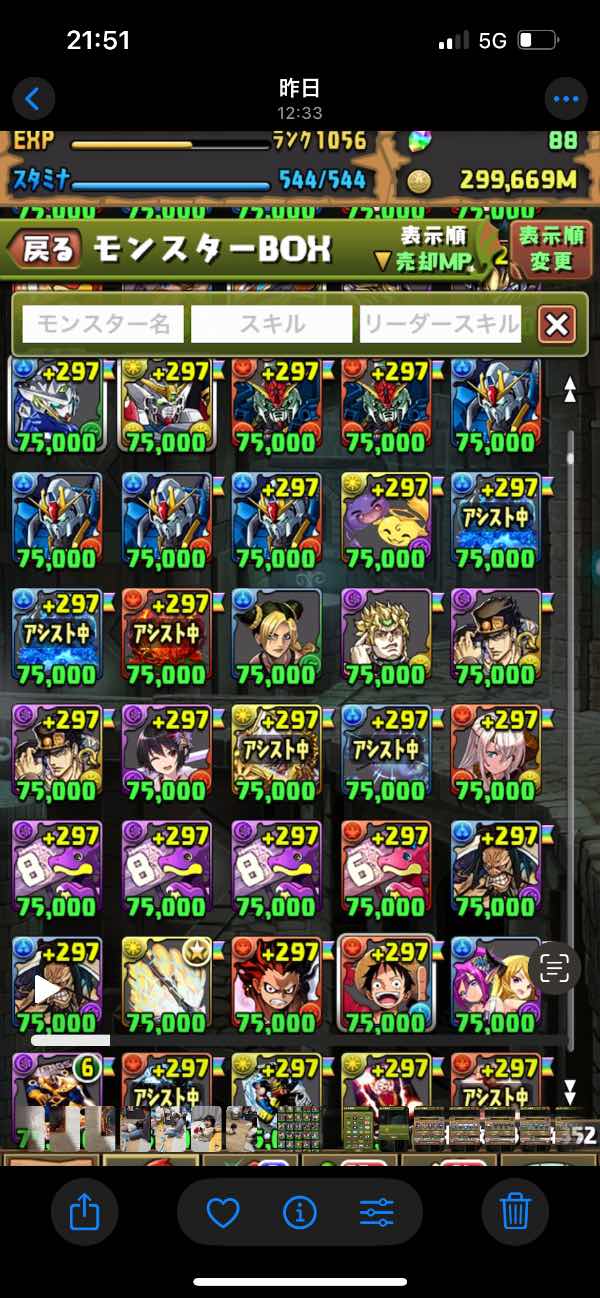
Task: Go back to the photo library
Action: click(33, 98)
